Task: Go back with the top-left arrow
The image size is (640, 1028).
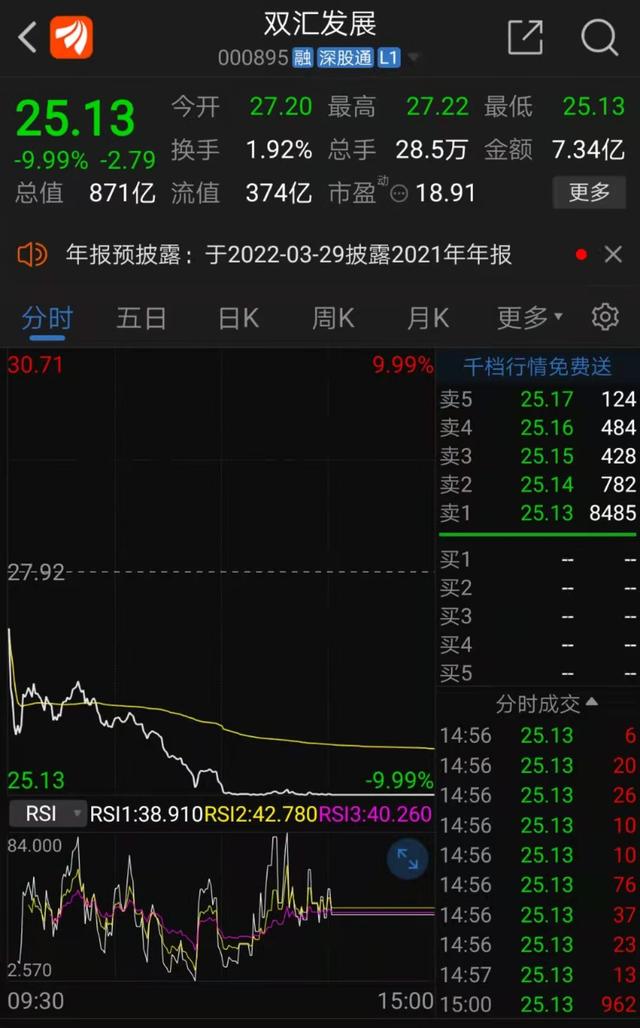Action: click(x=27, y=38)
